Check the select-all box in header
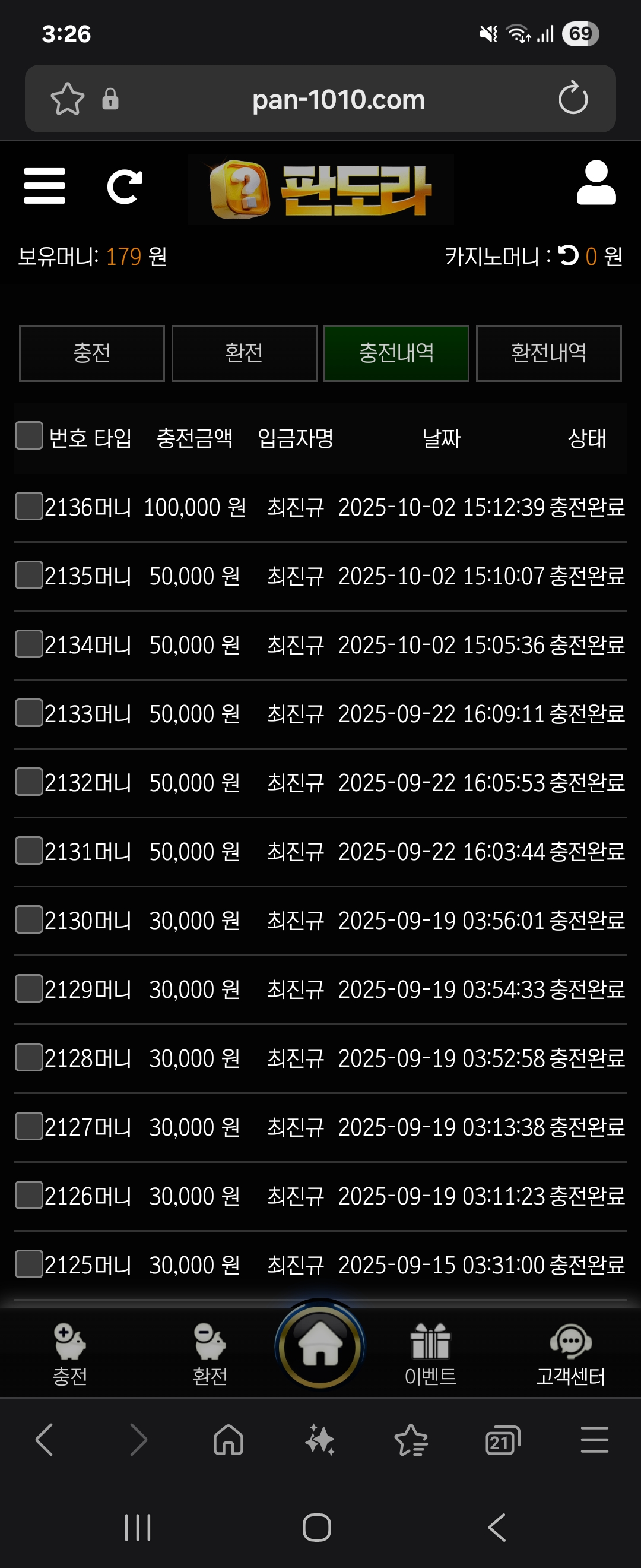Screen dimensions: 641x1568 (x=28, y=435)
